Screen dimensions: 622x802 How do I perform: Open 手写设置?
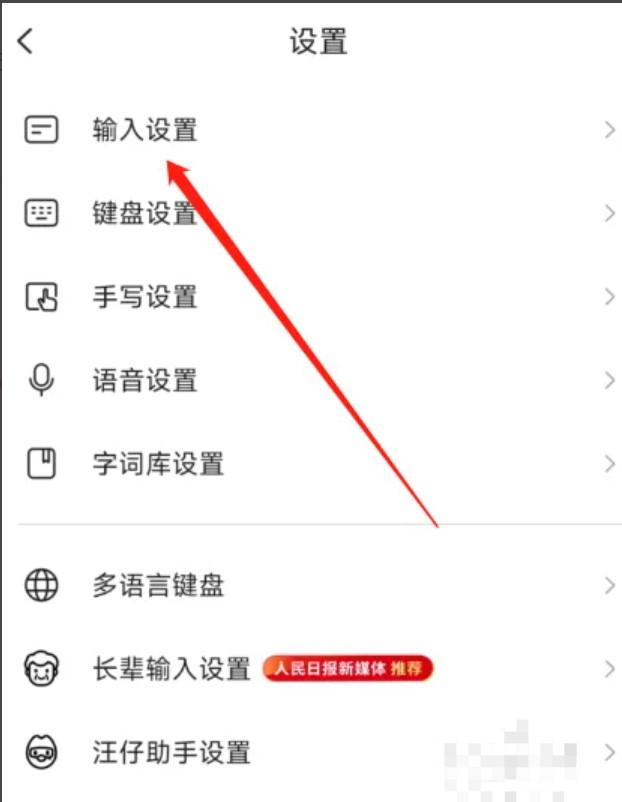[x=145, y=297]
